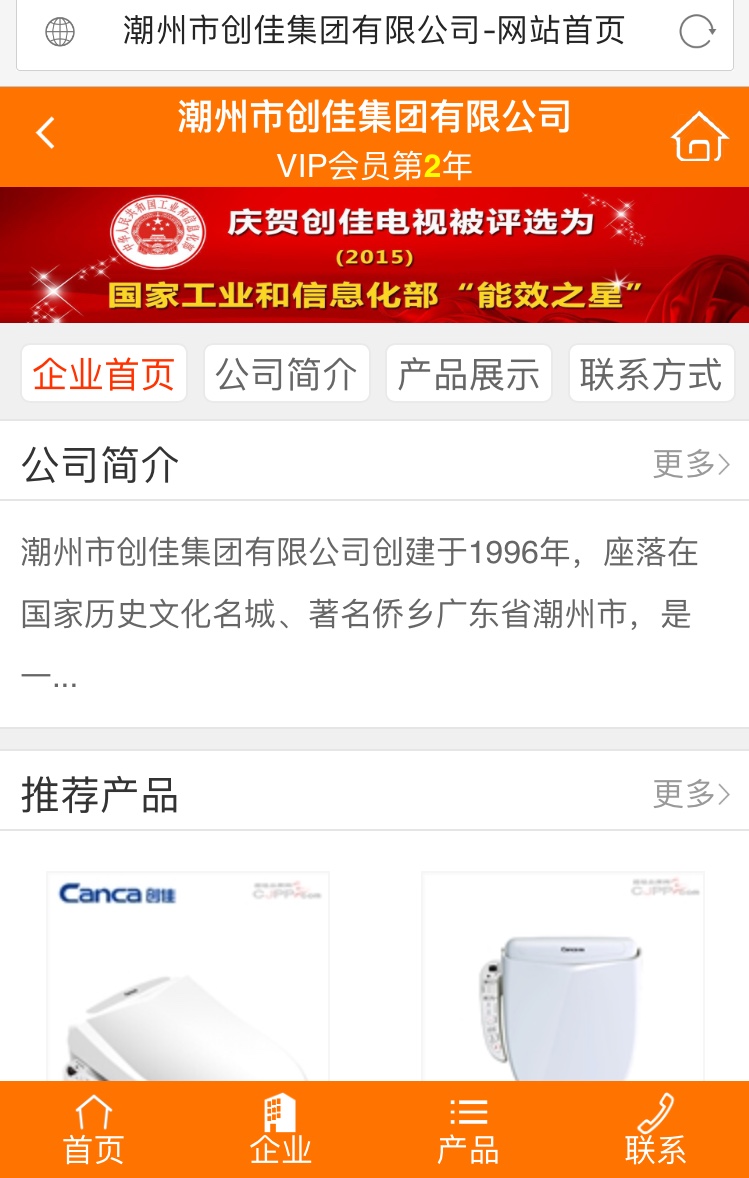Viewport: 749px width, 1178px height.
Task: Go back using the header arrow
Action: [45, 133]
